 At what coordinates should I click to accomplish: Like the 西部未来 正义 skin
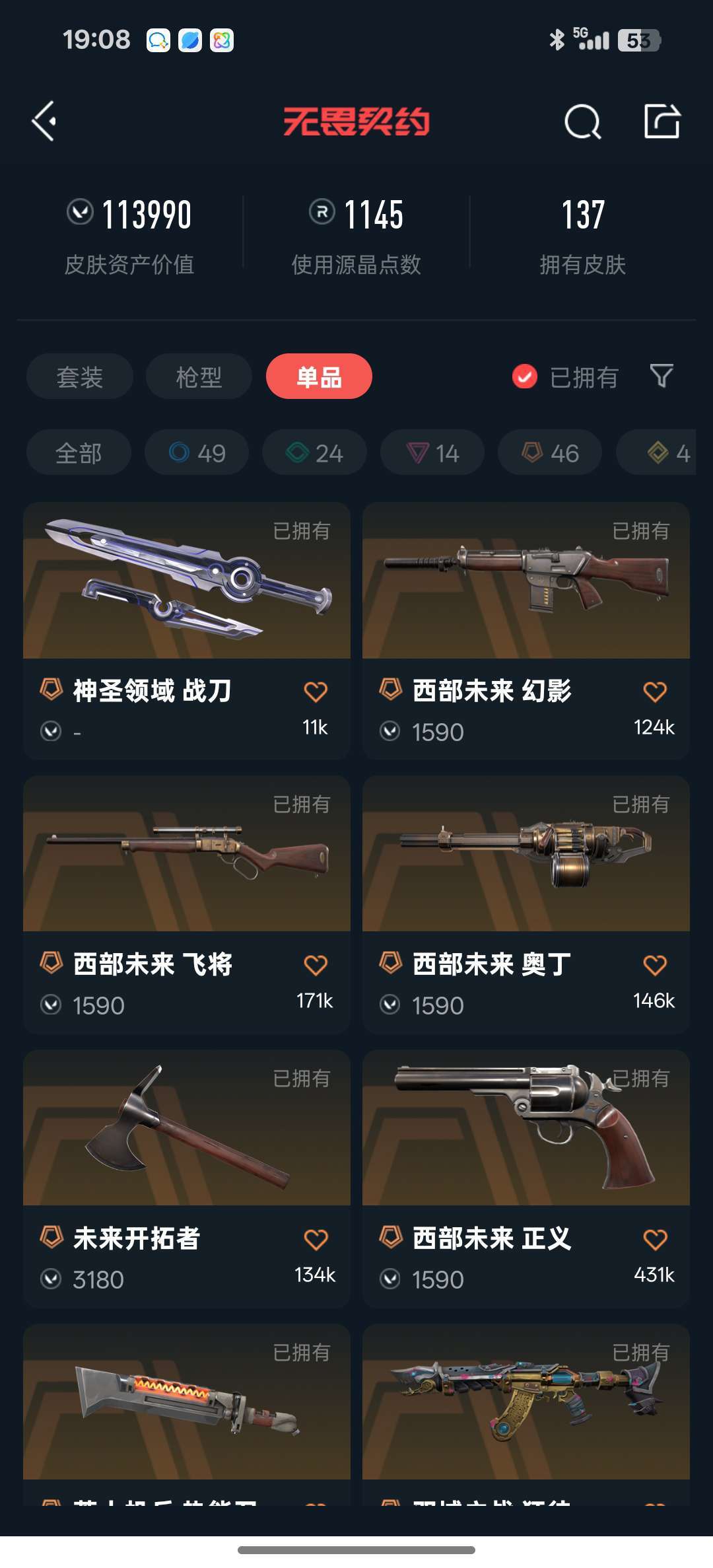pyautogui.click(x=655, y=1239)
